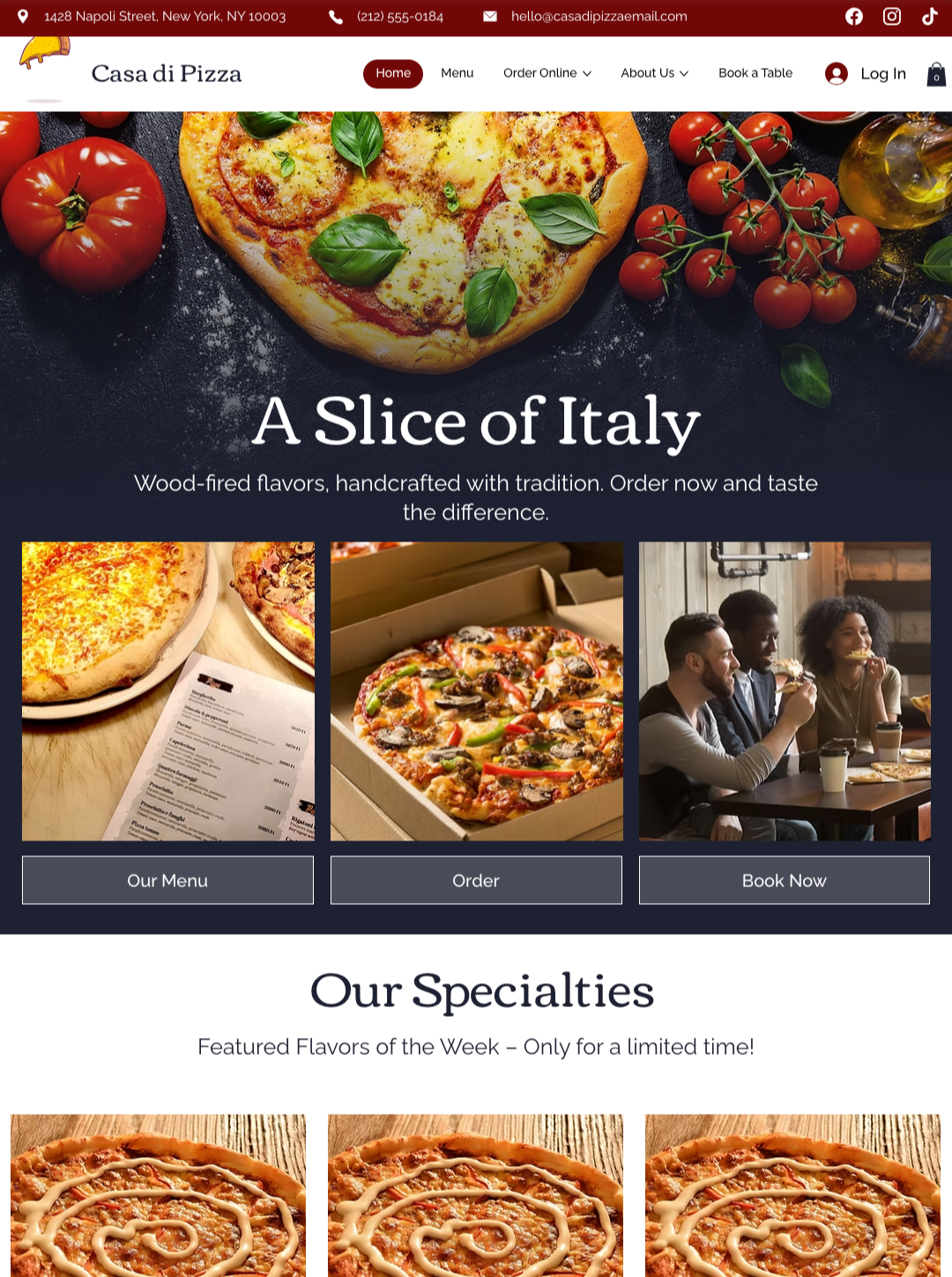This screenshot has width=952, height=1277.
Task: Tap the Book Now button
Action: pos(784,880)
